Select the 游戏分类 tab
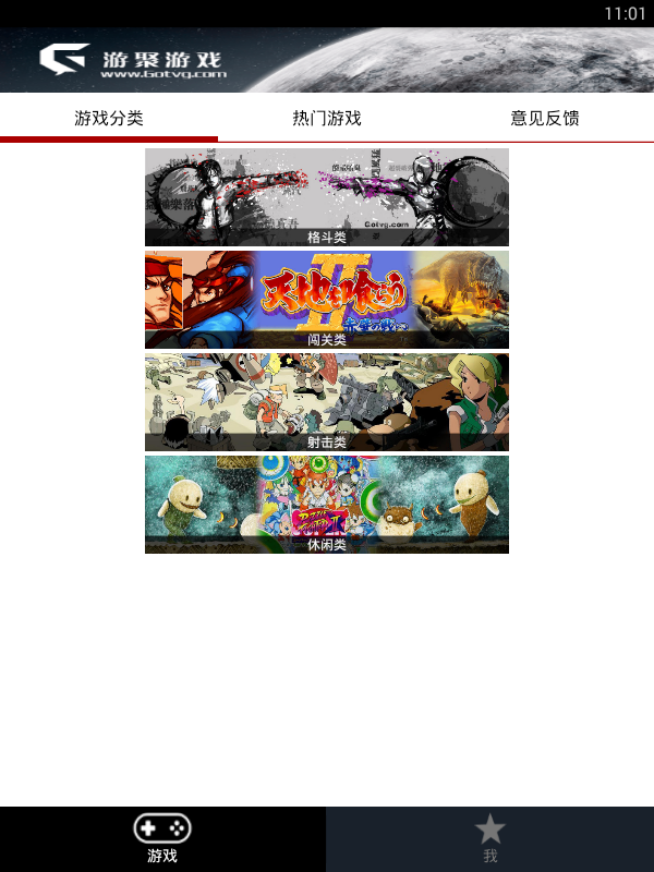The height and width of the screenshot is (872, 654). pyautogui.click(x=109, y=118)
